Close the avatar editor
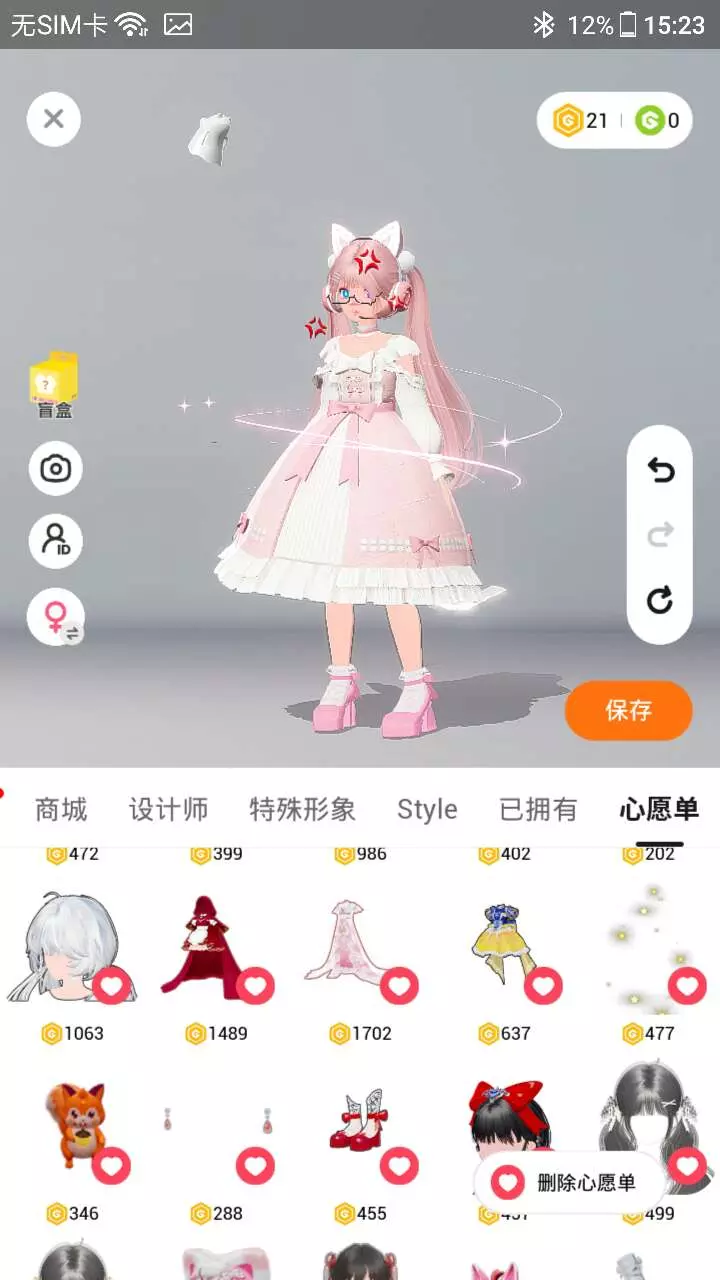720x1280 pixels. [x=54, y=119]
